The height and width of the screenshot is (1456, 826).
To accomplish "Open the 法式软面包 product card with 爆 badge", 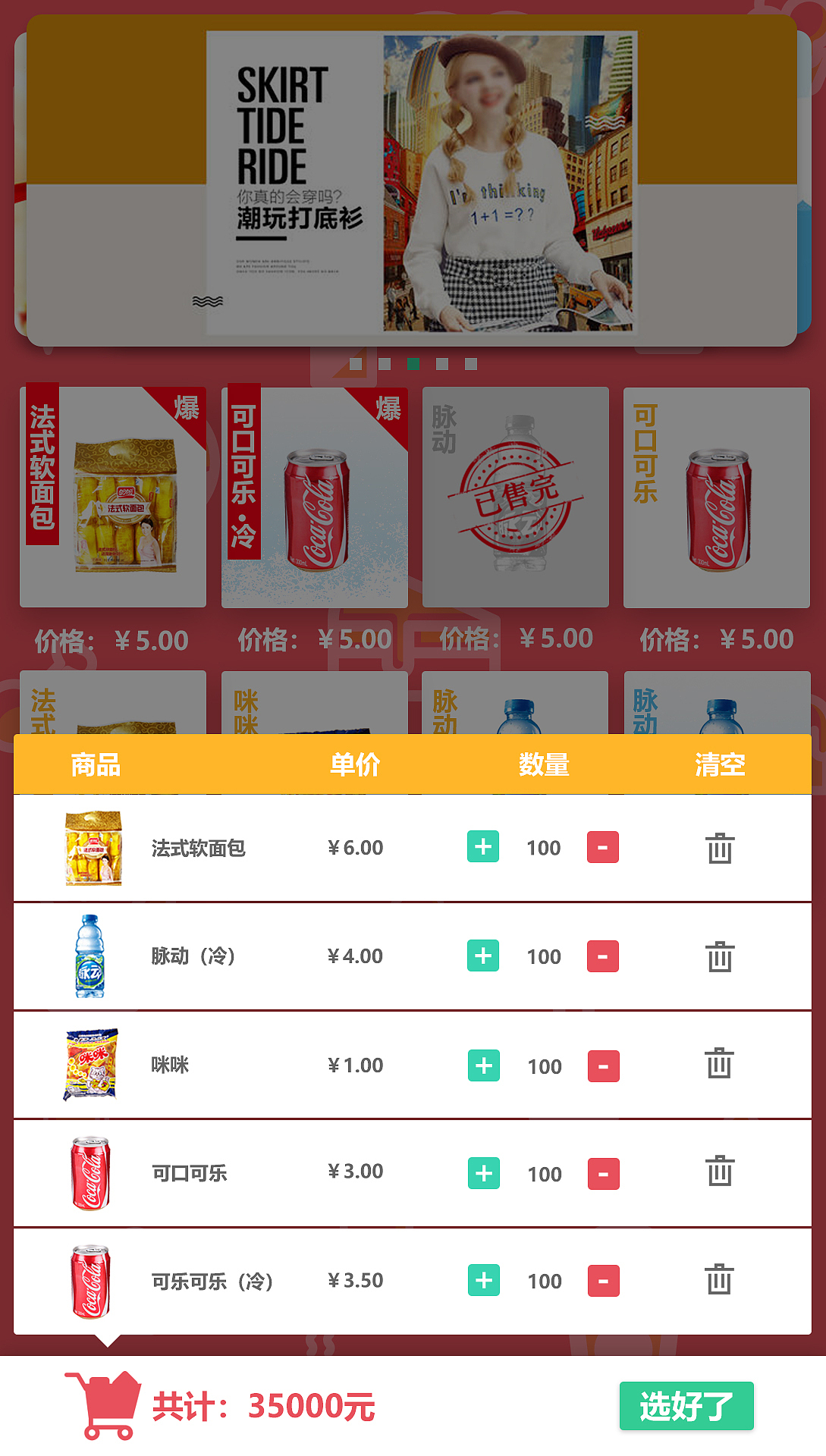I will (x=112, y=497).
